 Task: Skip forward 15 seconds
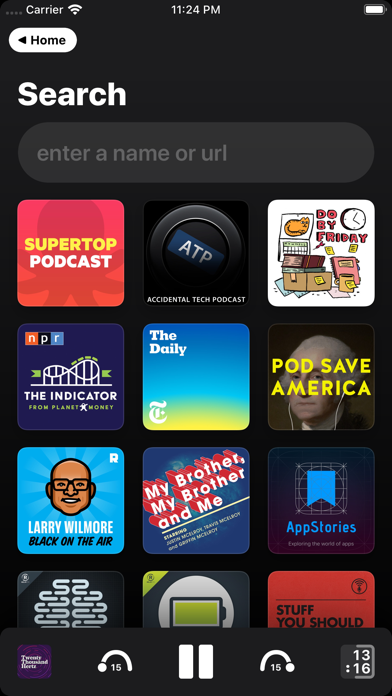pos(277,661)
